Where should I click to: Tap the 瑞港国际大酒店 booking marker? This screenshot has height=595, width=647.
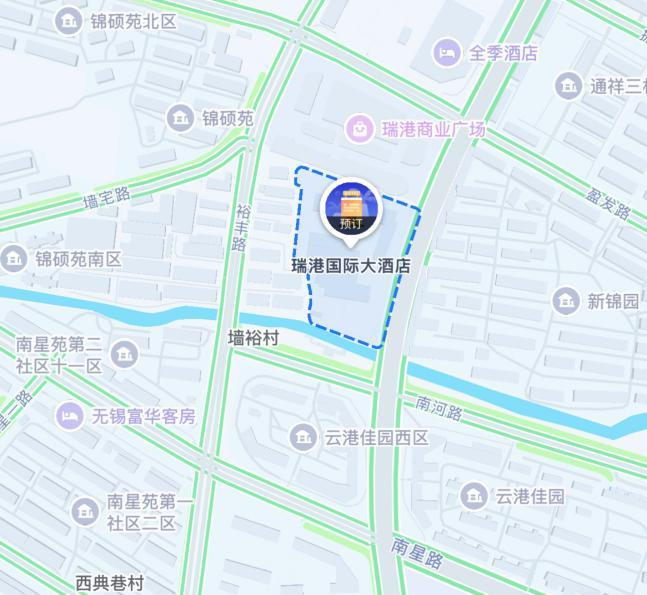click(350, 208)
